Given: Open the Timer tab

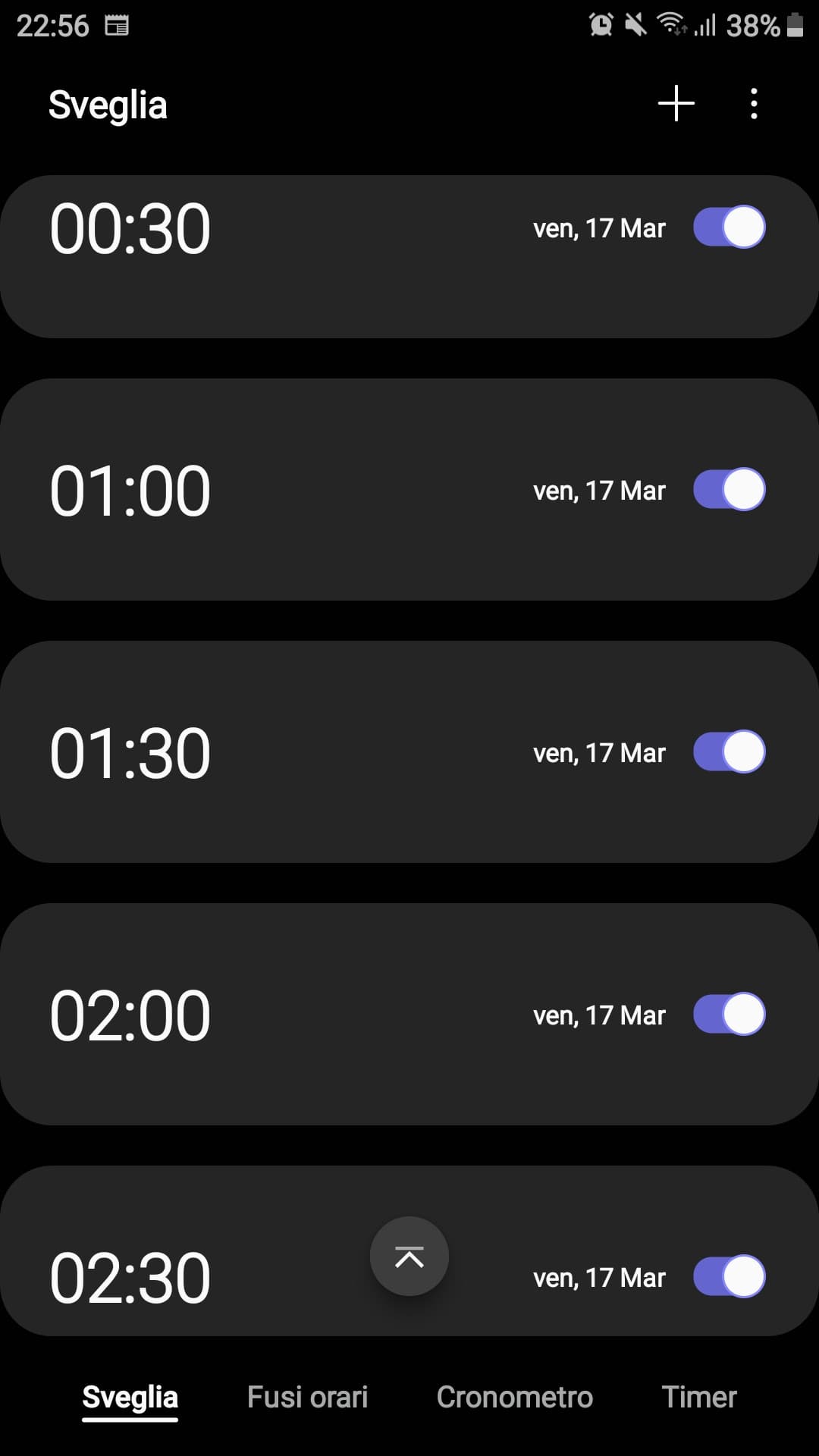Looking at the screenshot, I should (x=699, y=1397).
